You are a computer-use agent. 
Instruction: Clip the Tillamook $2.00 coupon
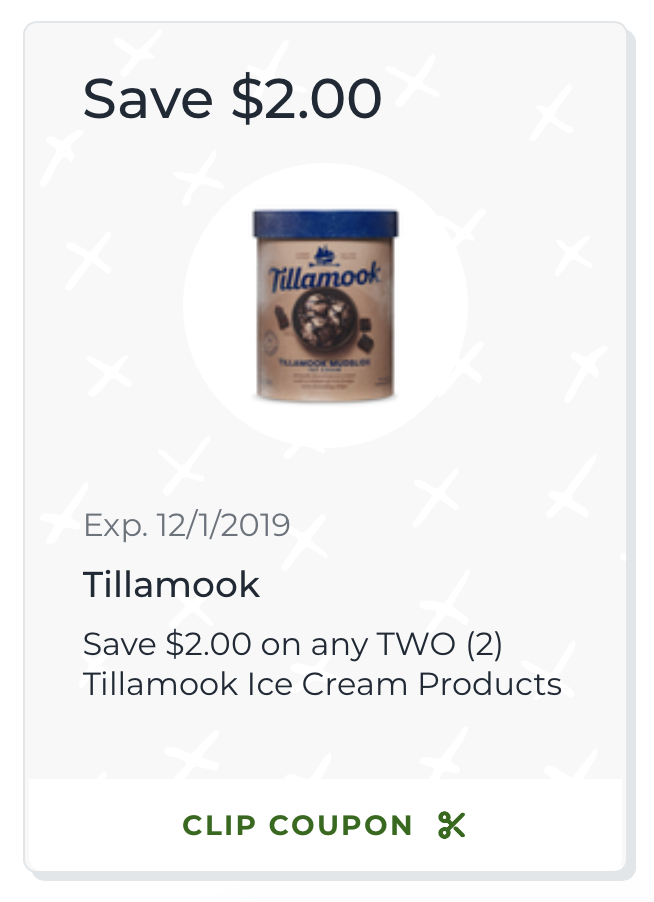324,825
